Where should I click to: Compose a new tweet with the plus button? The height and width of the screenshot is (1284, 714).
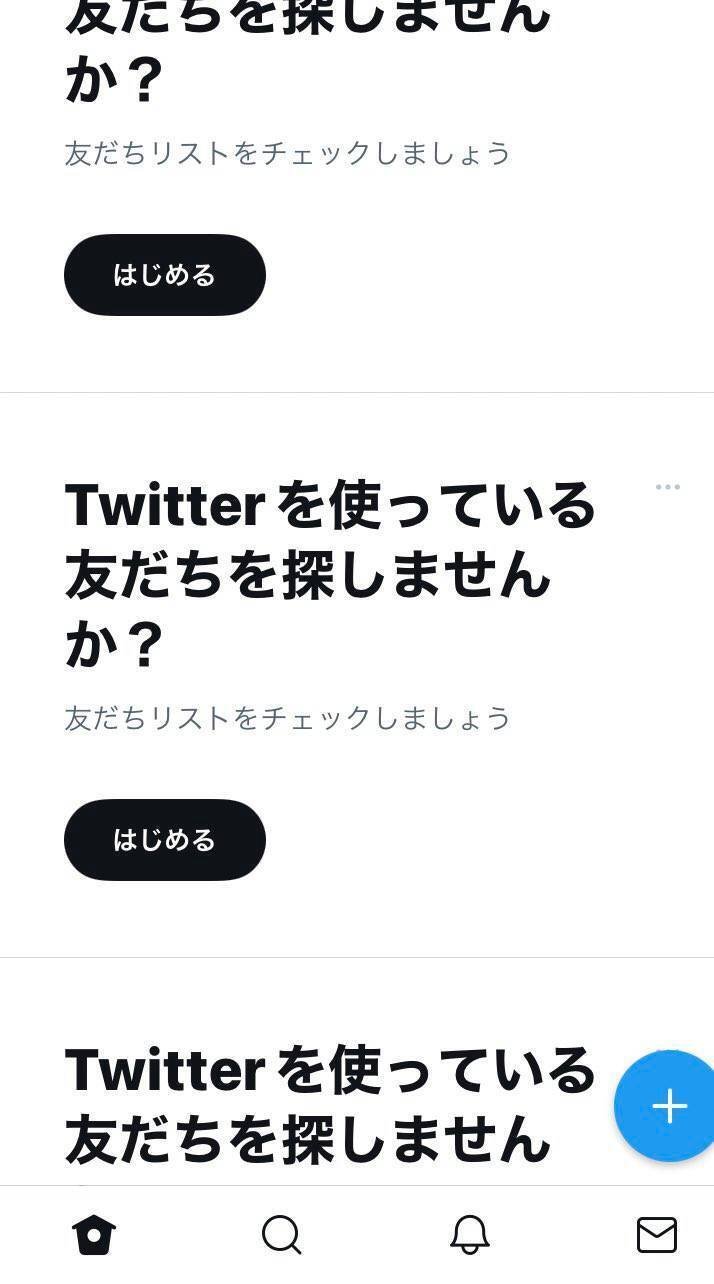[x=668, y=1106]
